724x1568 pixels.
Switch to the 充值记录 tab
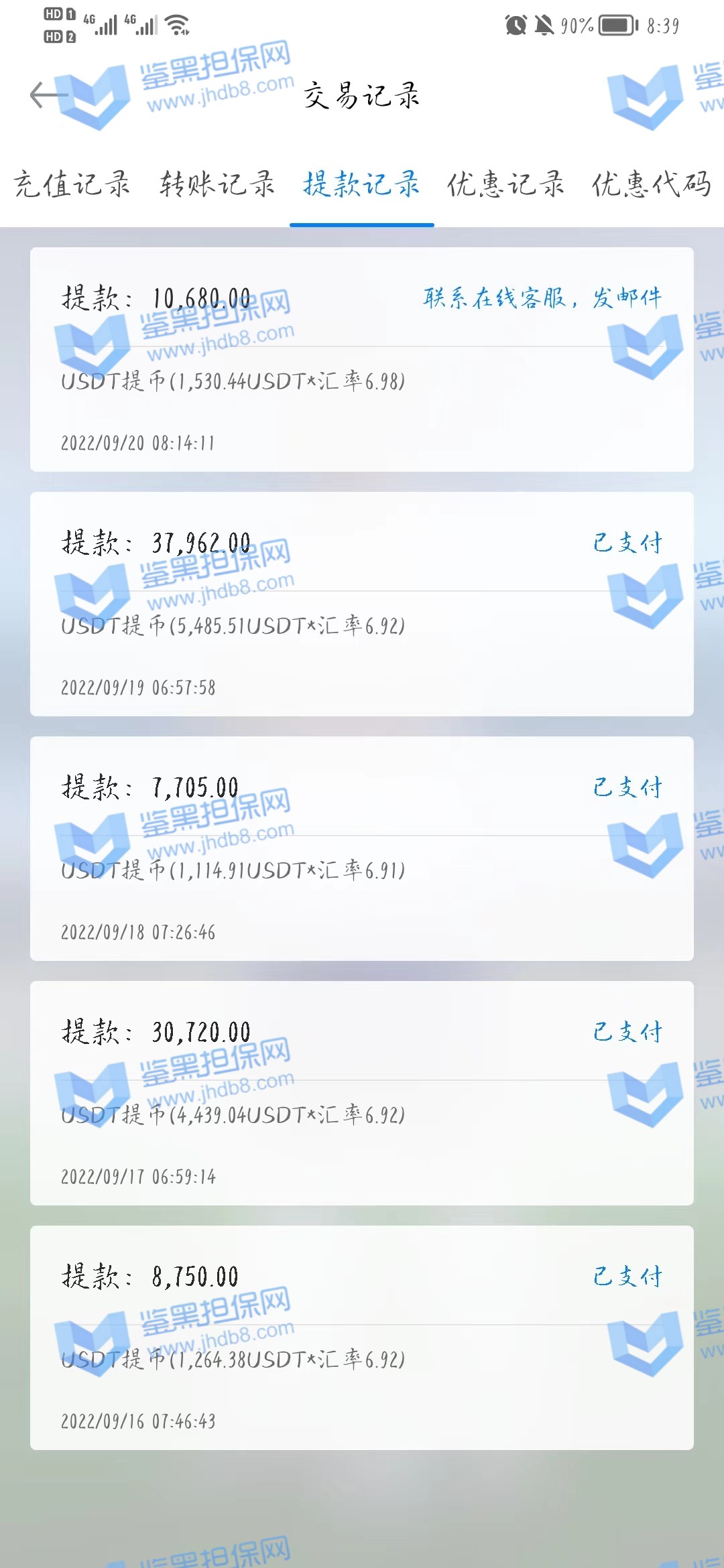pyautogui.click(x=72, y=184)
